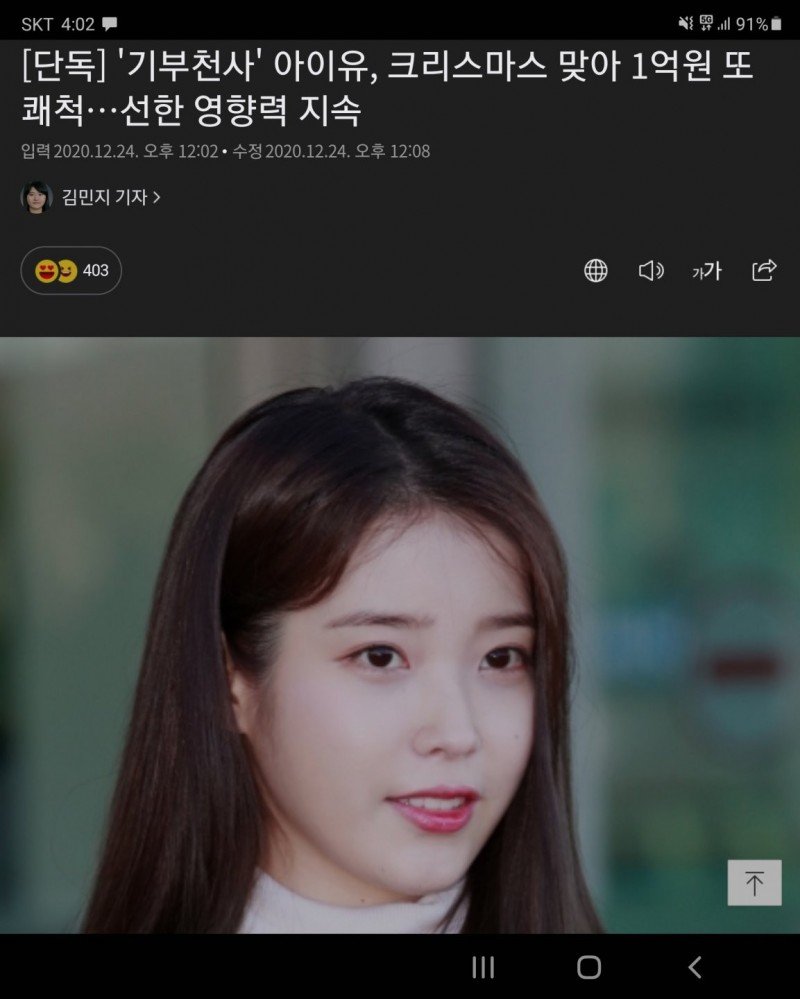Go back using system navigation
This screenshot has height=999, width=800.
point(695,967)
